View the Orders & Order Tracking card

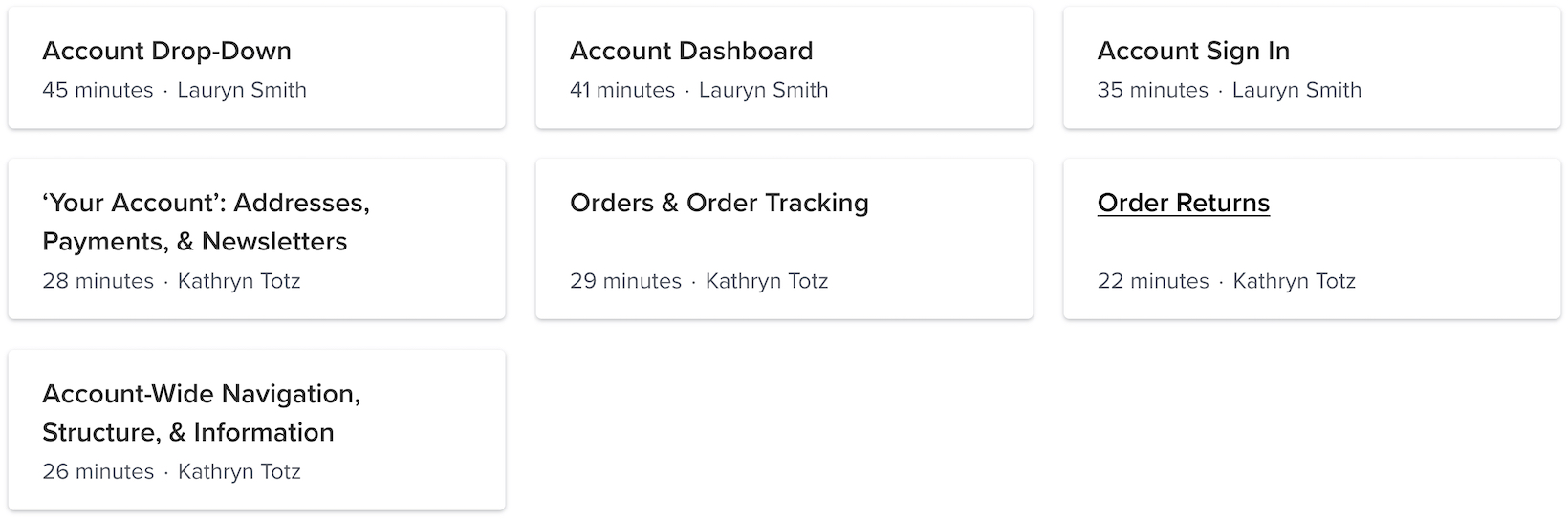pyautogui.click(x=718, y=204)
